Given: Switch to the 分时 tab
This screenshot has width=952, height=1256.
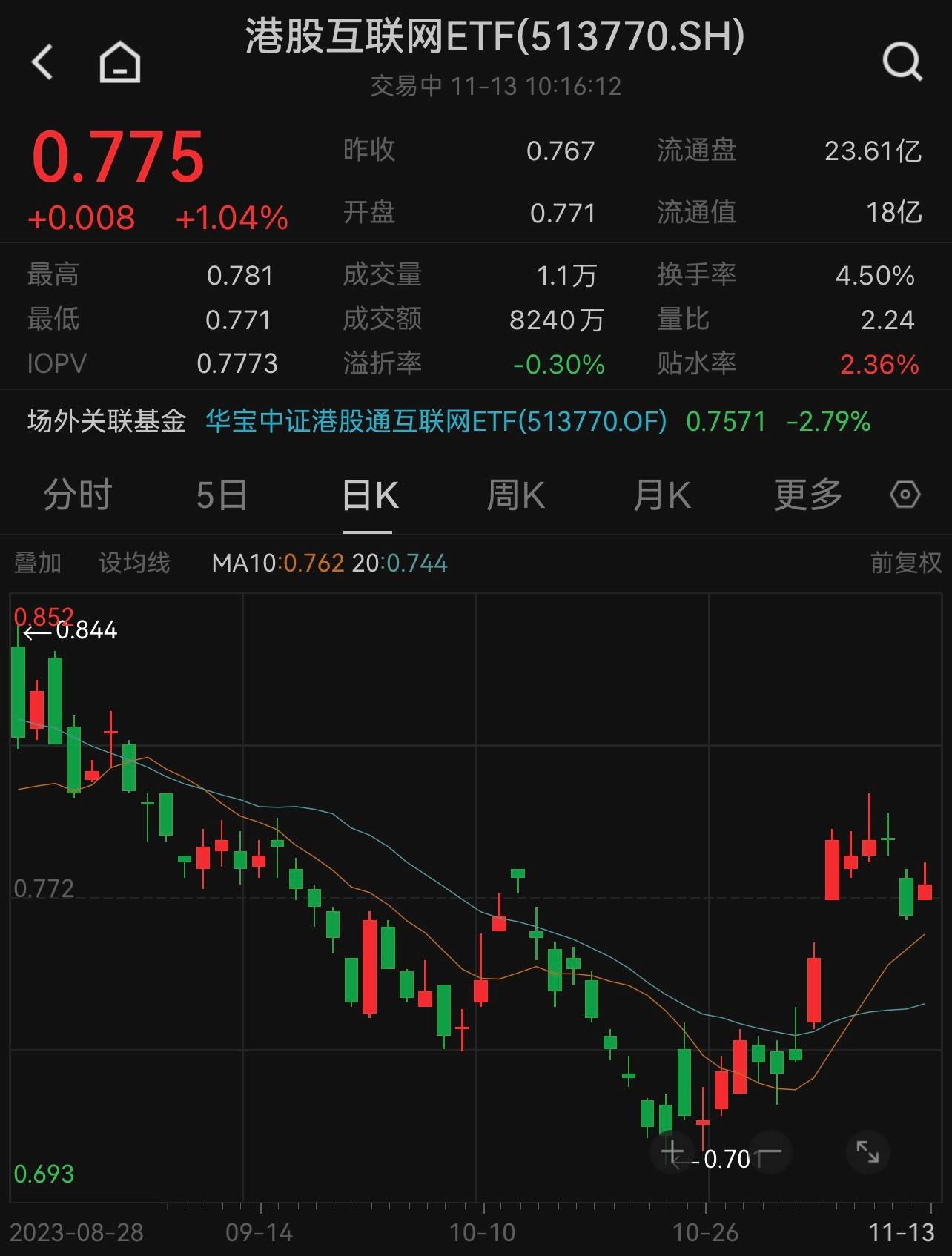Looking at the screenshot, I should tap(77, 494).
